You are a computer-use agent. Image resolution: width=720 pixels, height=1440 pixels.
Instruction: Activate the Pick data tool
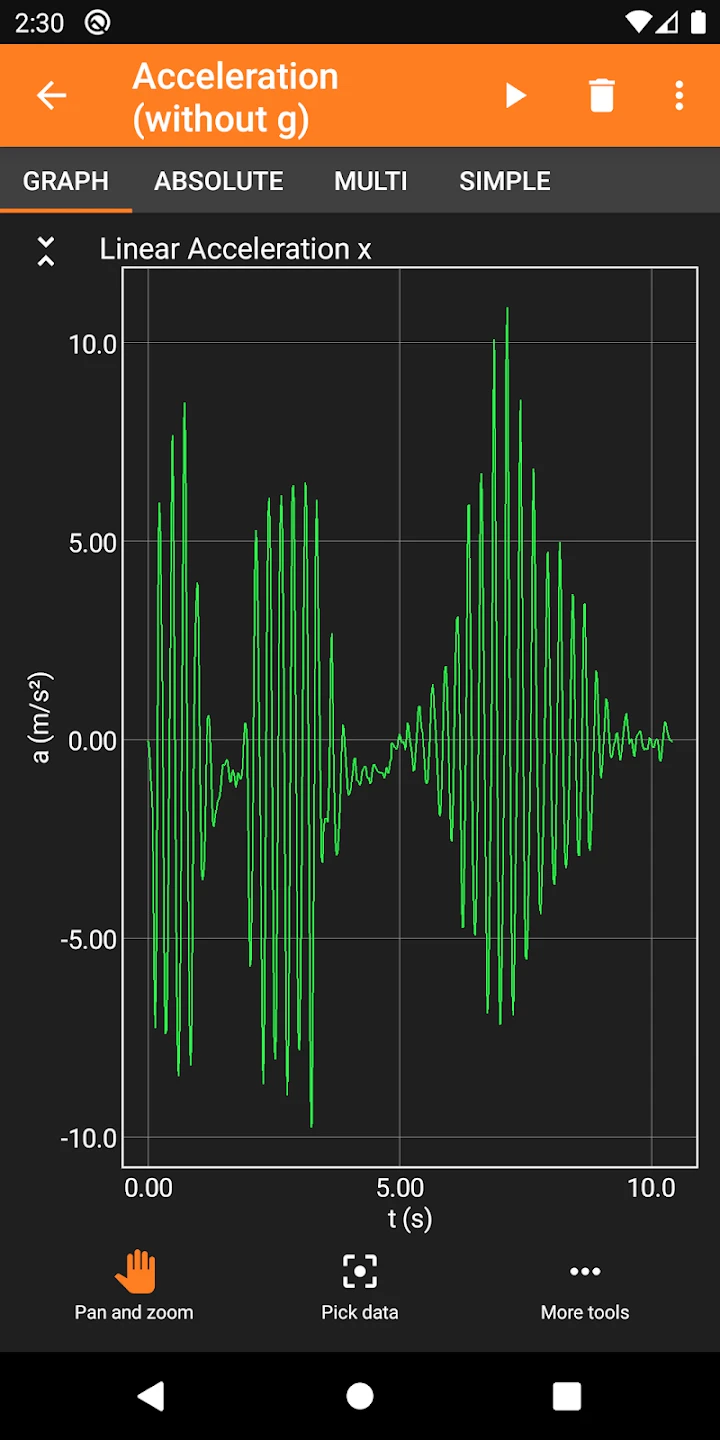[x=360, y=1286]
